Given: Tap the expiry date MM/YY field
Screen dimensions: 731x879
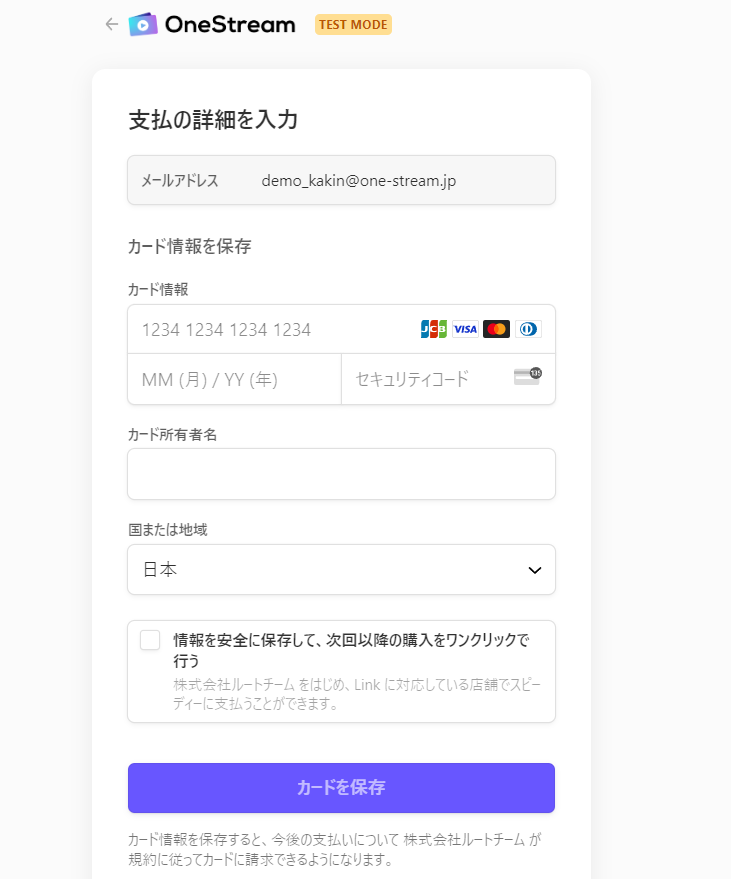Looking at the screenshot, I should 233,379.
